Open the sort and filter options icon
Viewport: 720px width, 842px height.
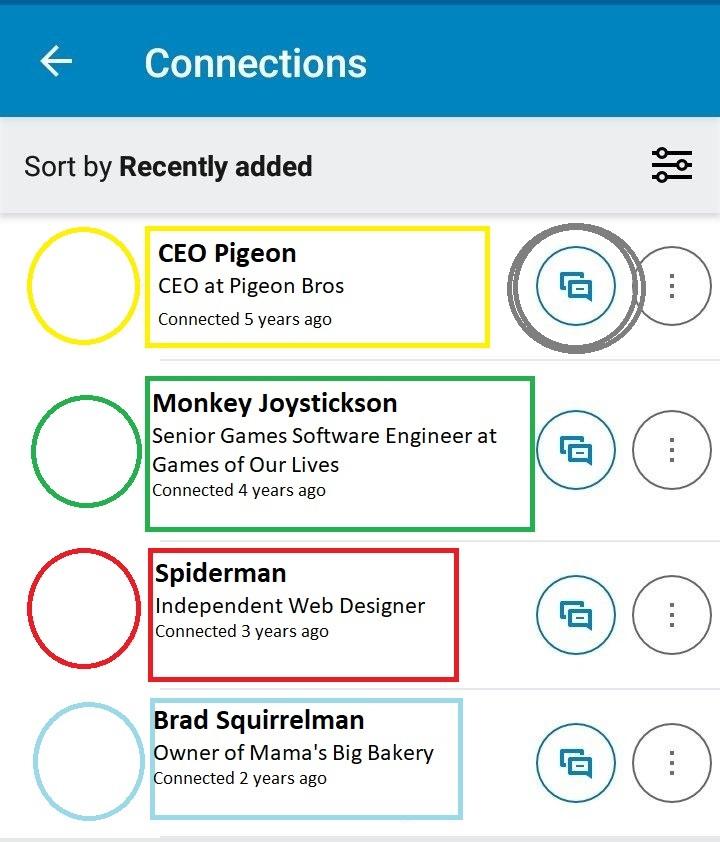672,165
